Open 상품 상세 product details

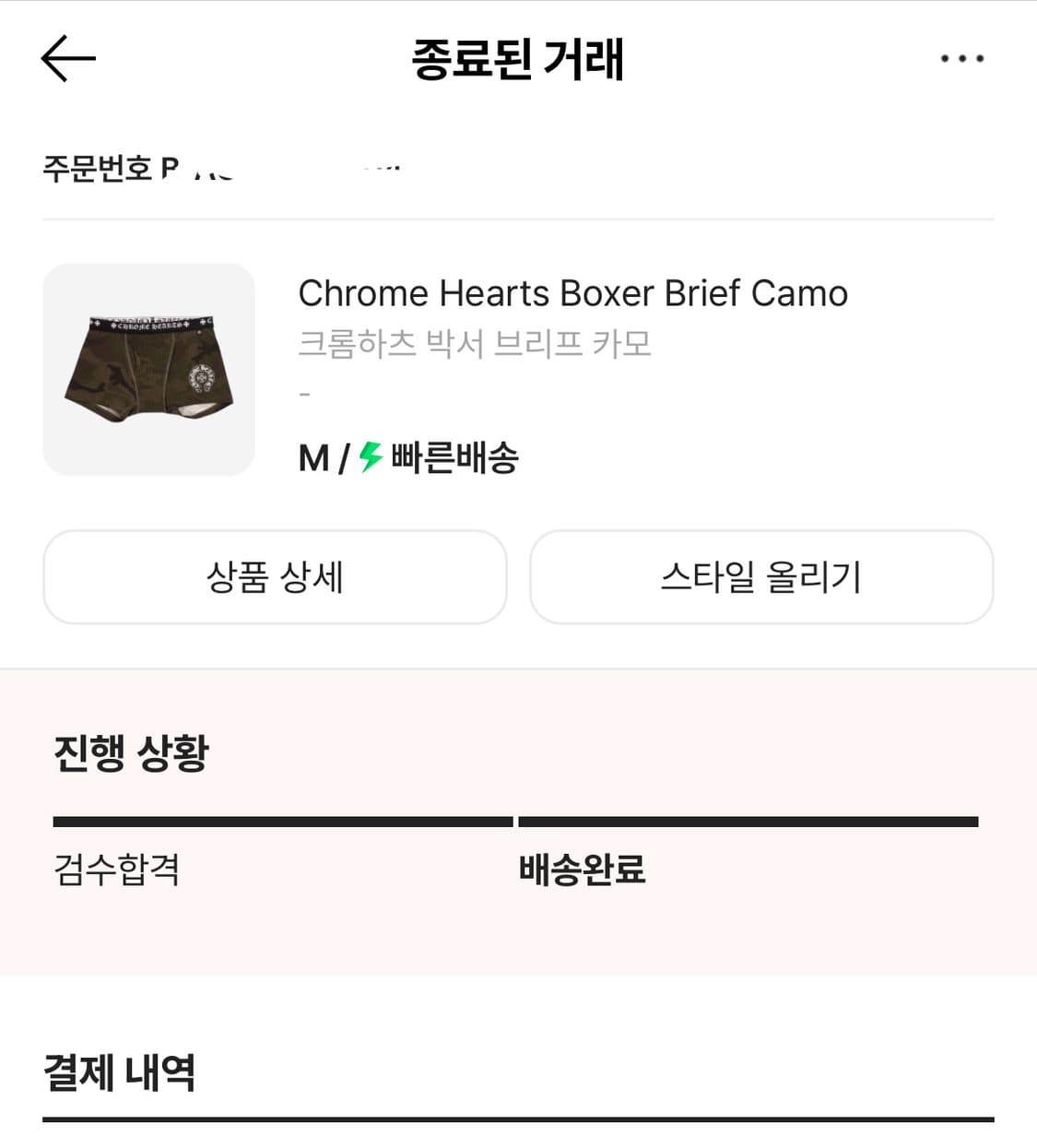pyautogui.click(x=275, y=577)
